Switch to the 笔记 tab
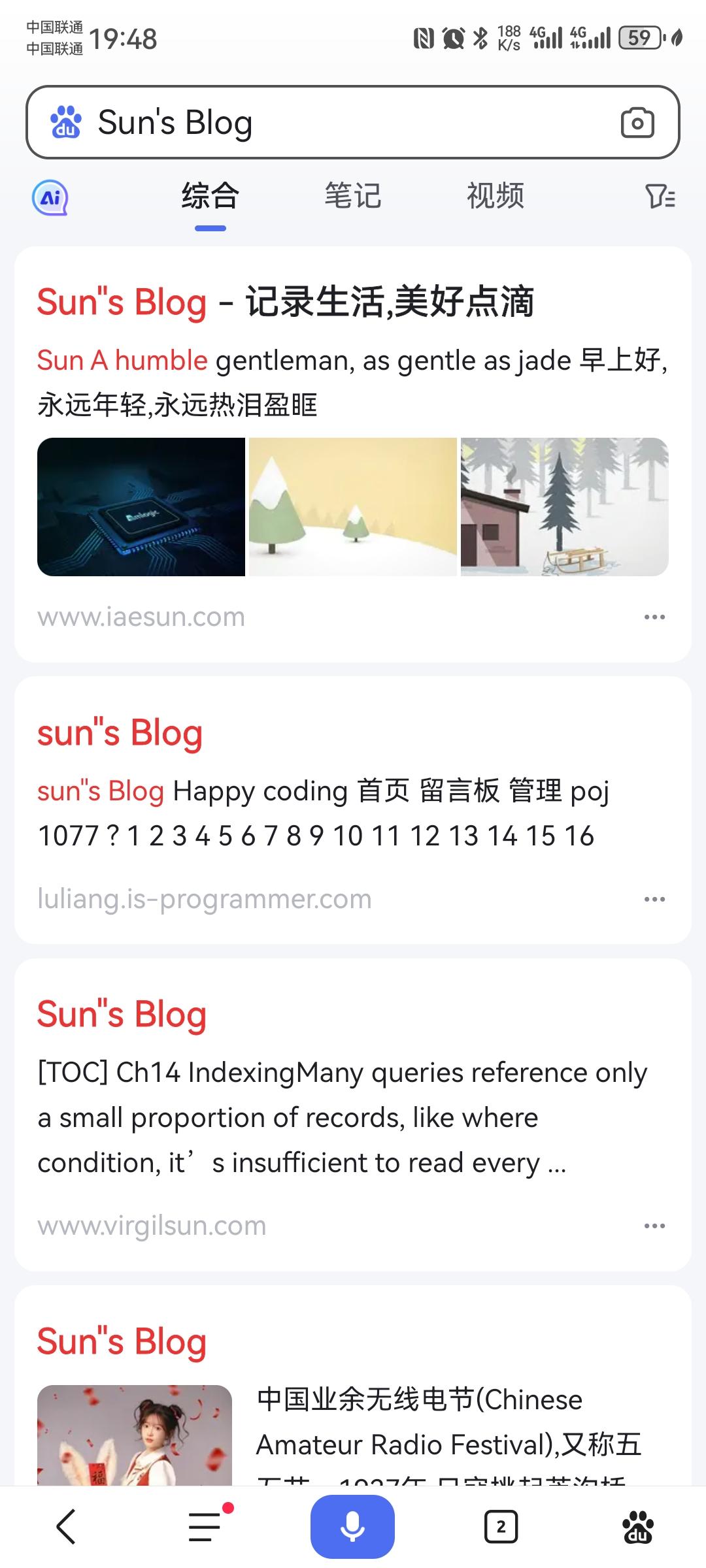Viewport: 706px width, 1568px height. point(352,196)
